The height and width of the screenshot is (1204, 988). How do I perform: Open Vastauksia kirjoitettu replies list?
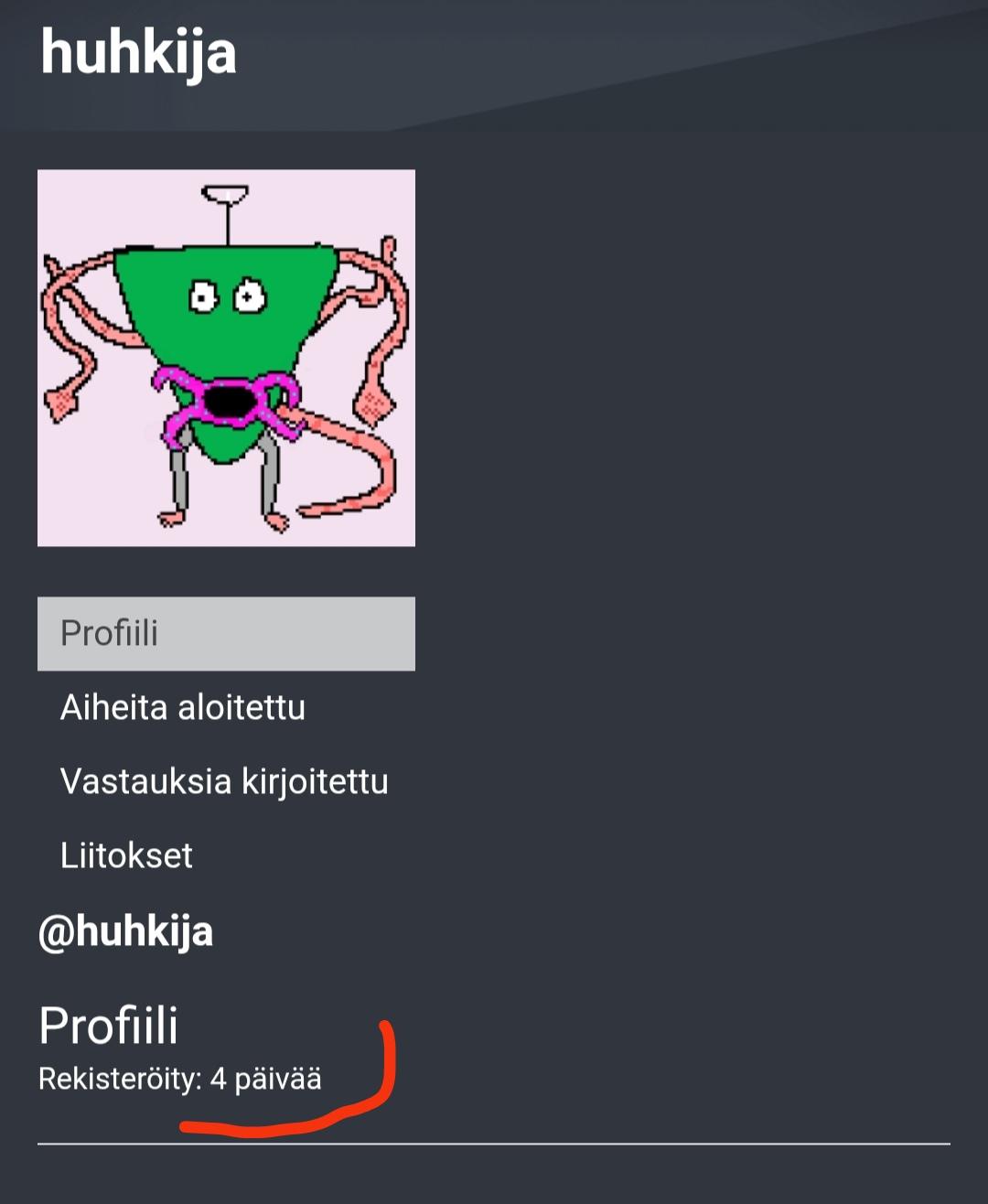click(x=224, y=781)
